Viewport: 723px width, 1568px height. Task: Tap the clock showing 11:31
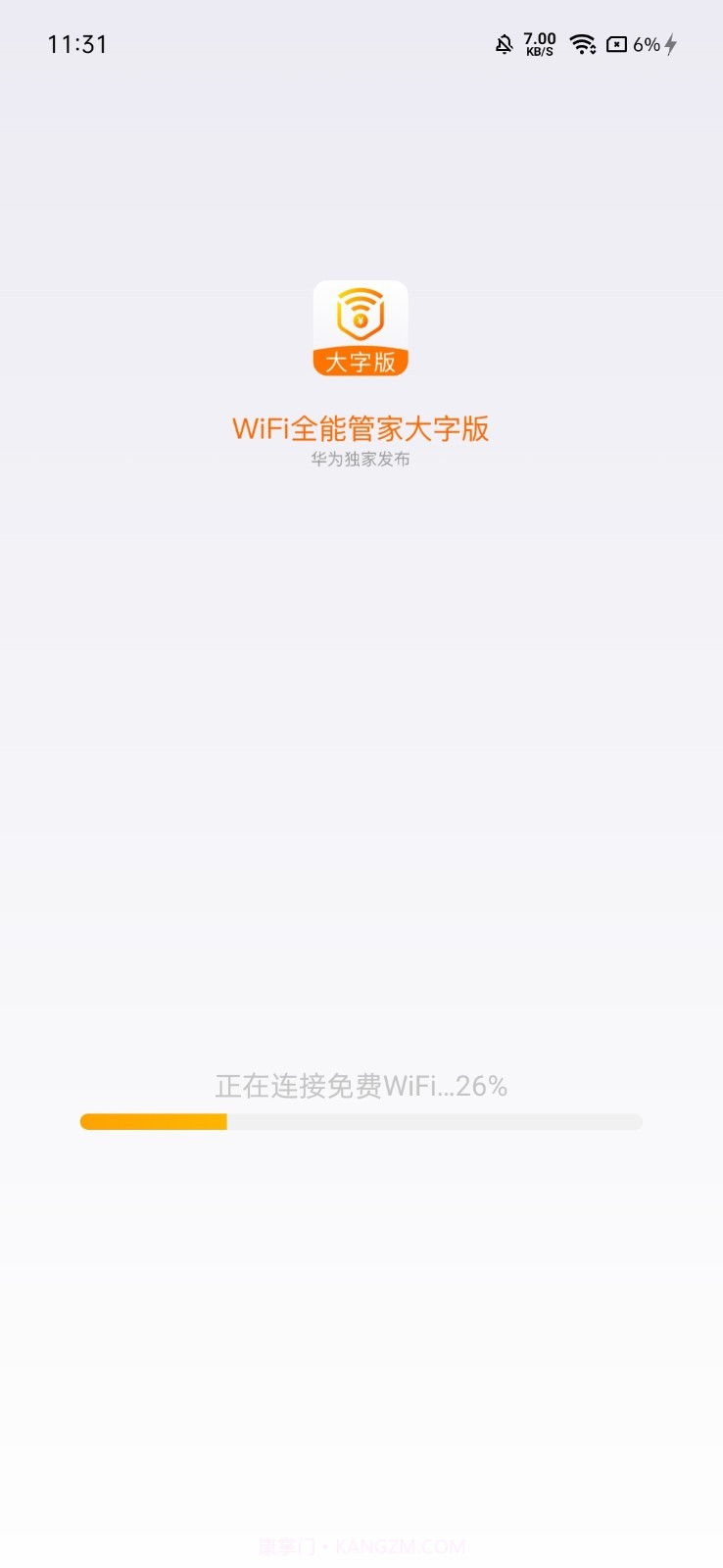pyautogui.click(x=75, y=44)
